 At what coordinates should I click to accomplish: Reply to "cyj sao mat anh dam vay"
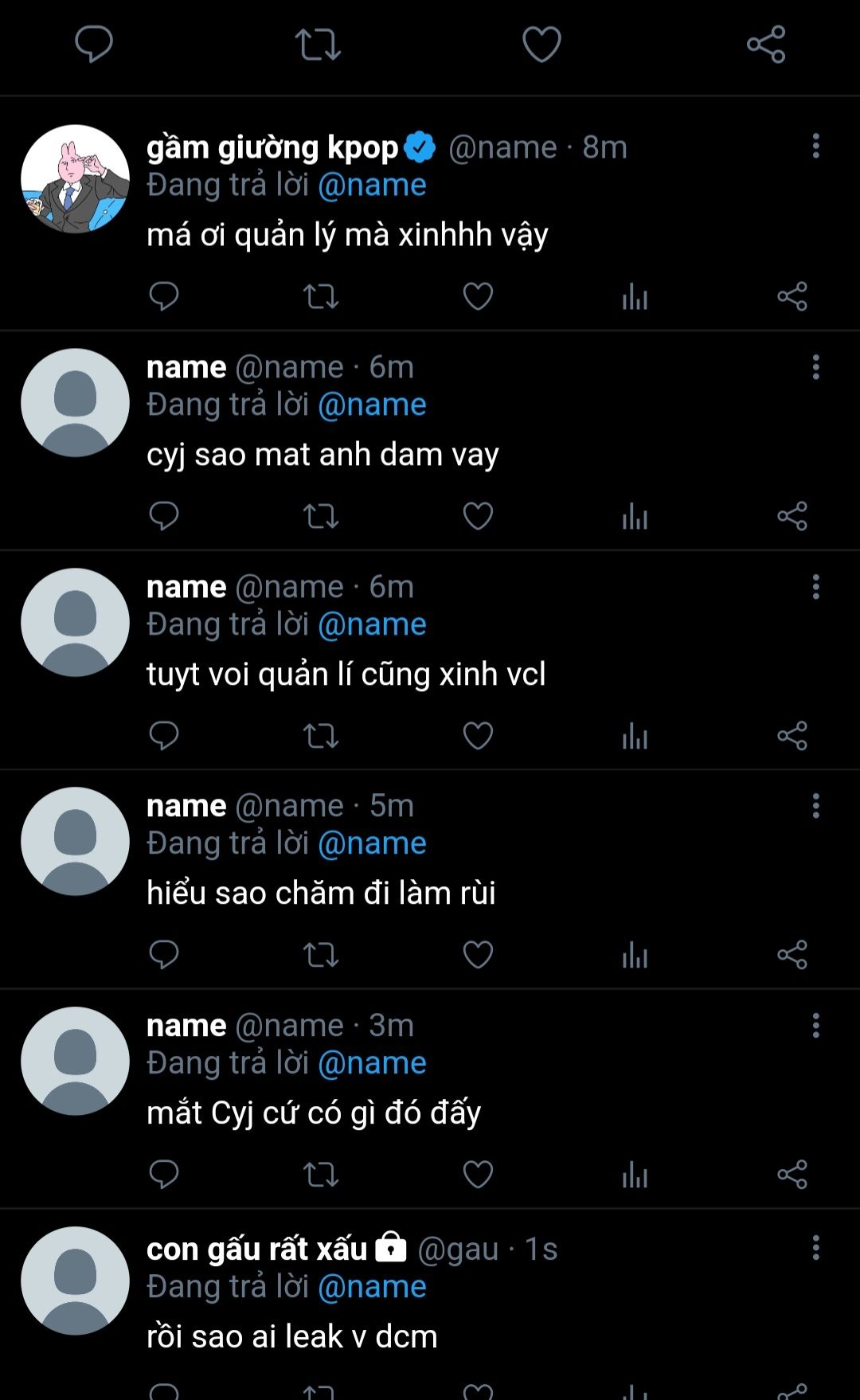coord(164,516)
